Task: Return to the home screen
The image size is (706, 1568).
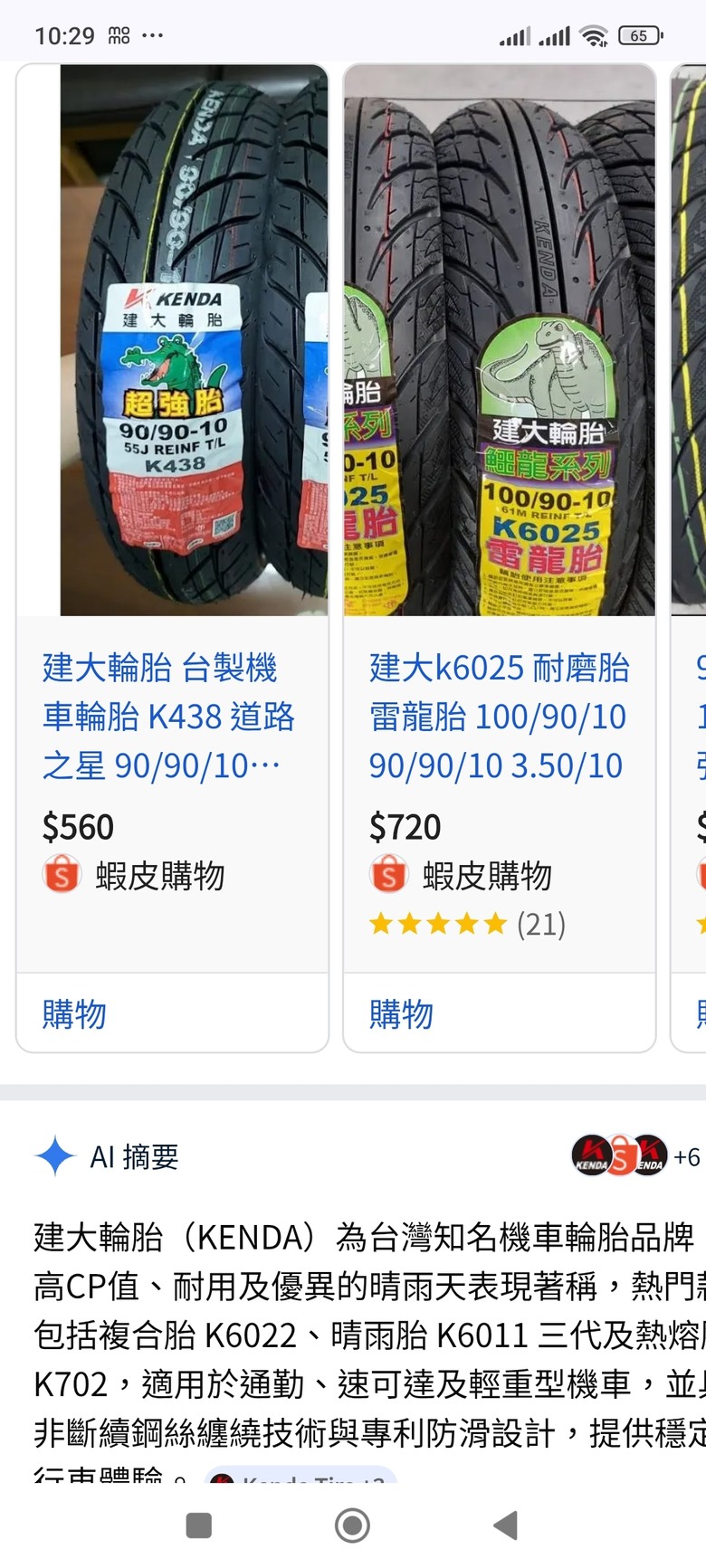Action: click(352, 1525)
